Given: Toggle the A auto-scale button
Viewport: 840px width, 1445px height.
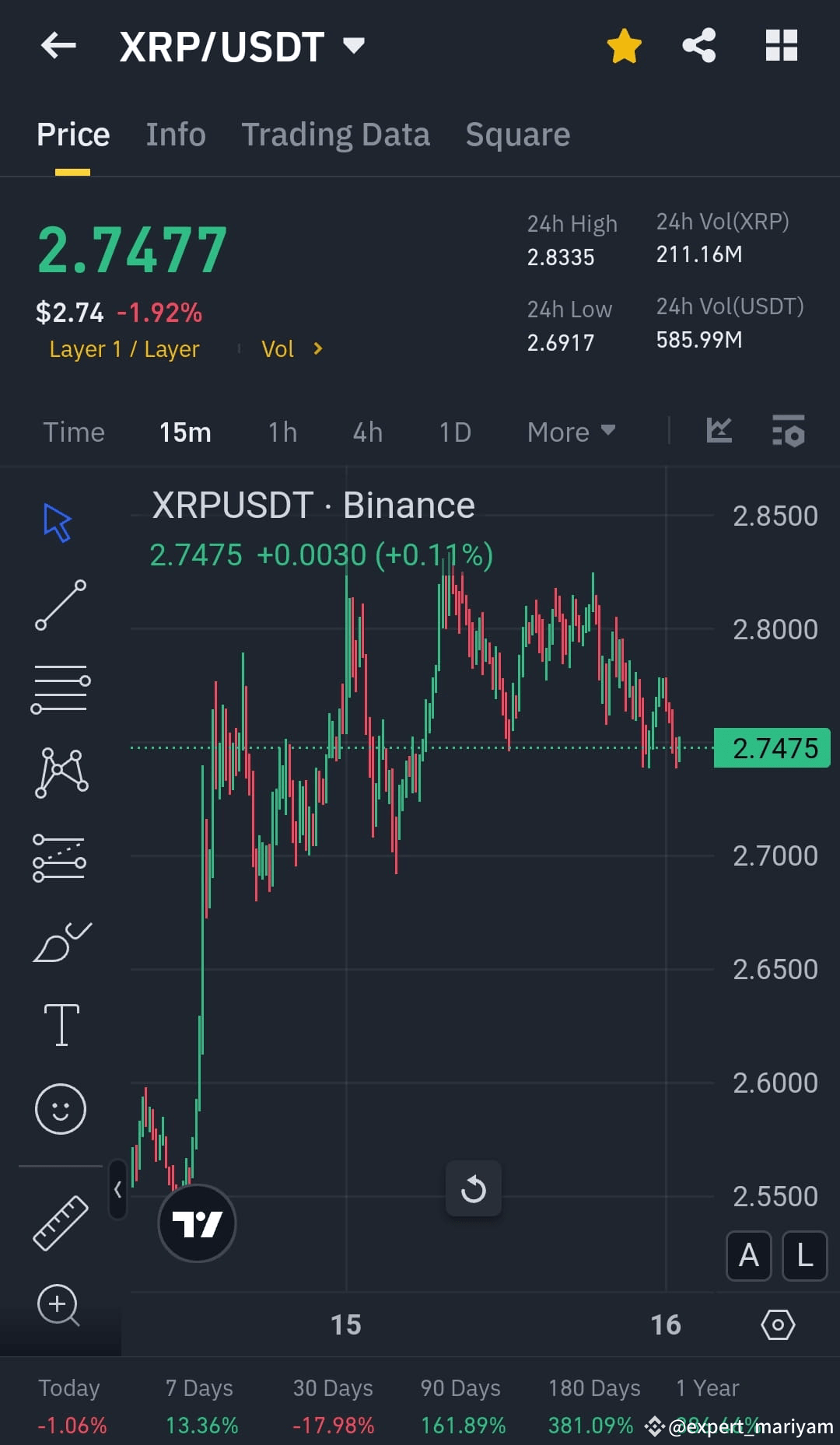Looking at the screenshot, I should point(747,1255).
